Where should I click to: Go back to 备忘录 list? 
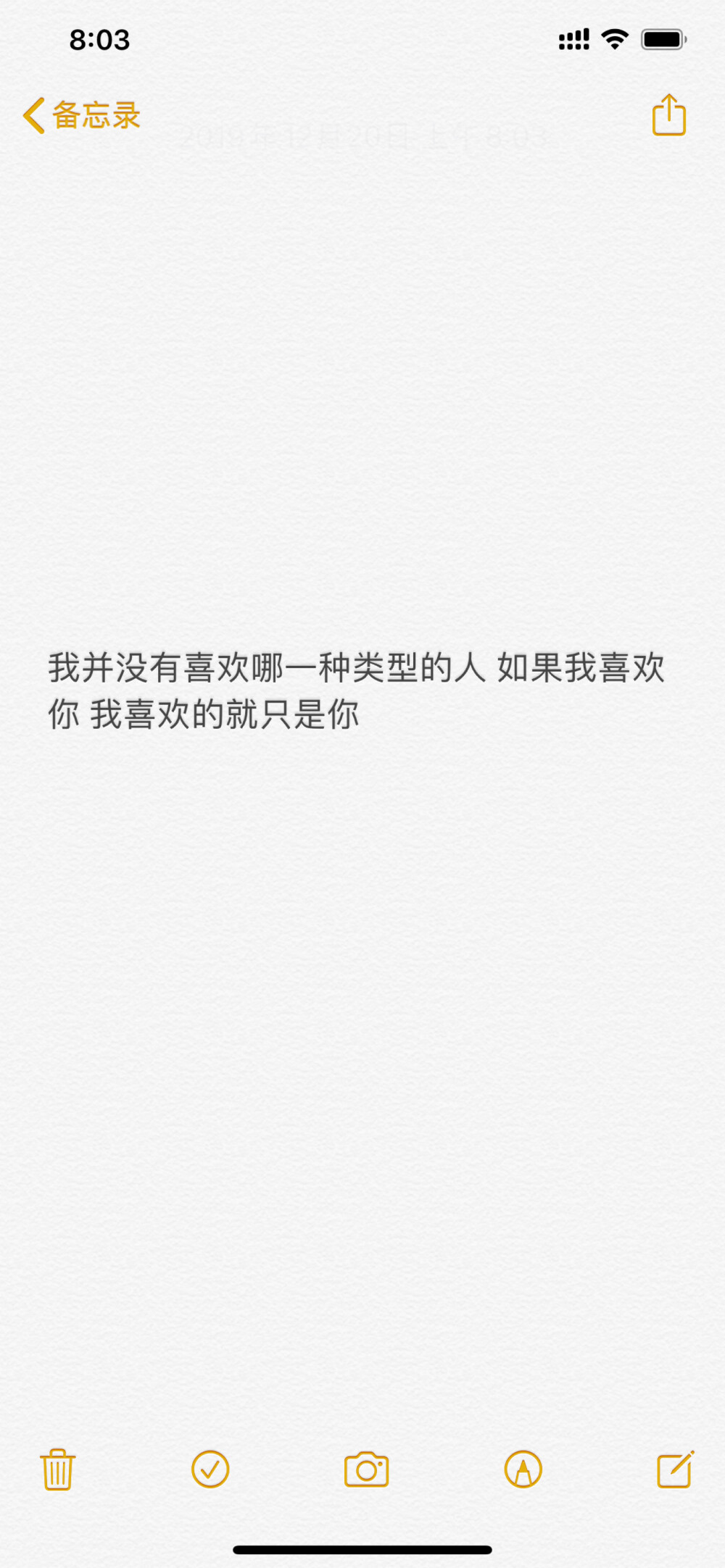click(x=81, y=116)
